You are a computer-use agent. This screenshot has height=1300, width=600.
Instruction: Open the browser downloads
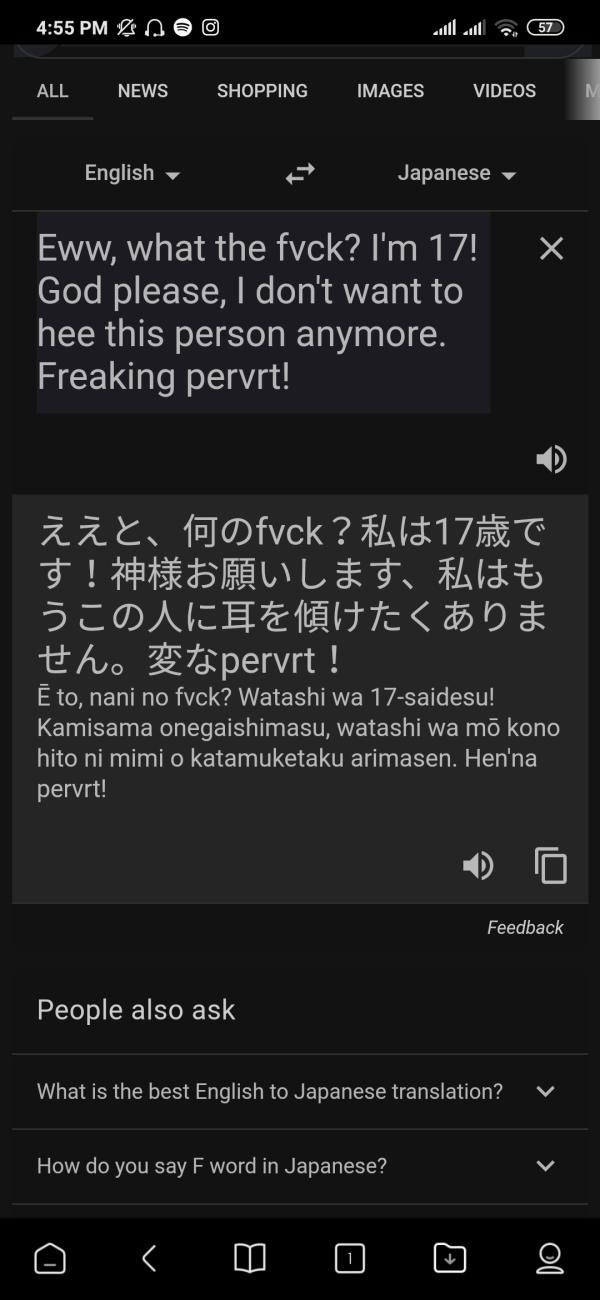(x=450, y=1258)
